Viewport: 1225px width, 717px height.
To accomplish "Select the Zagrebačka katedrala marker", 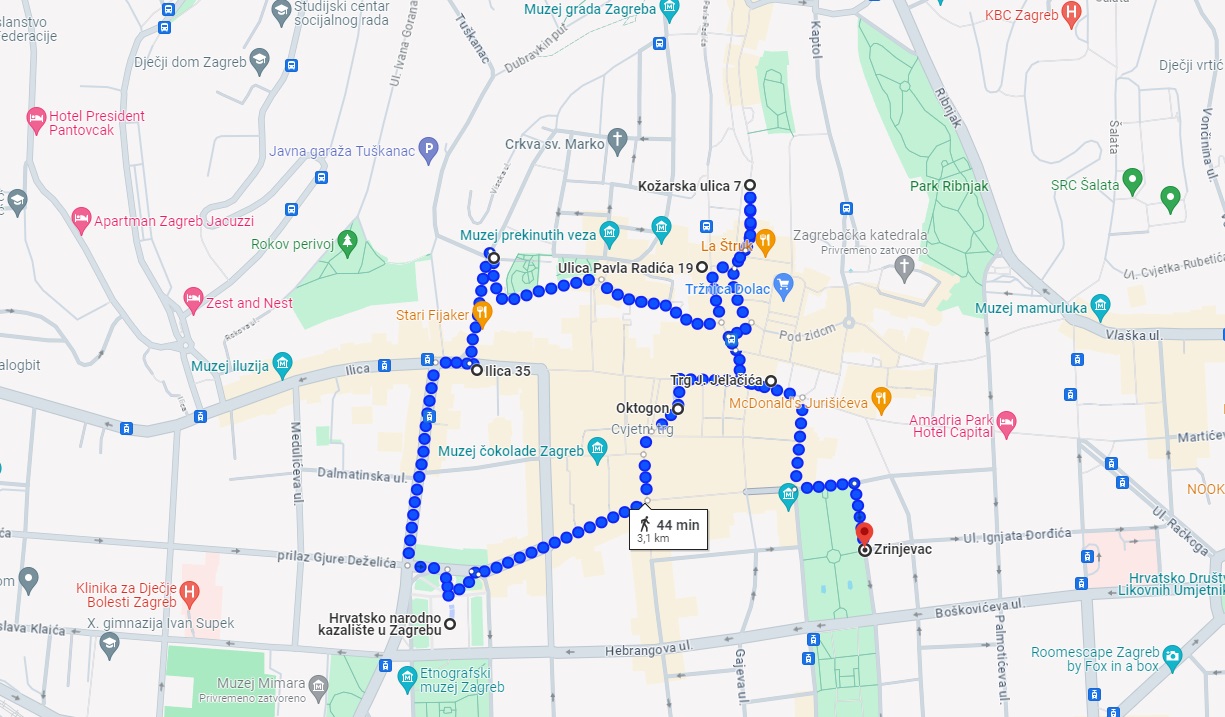I will (905, 266).
